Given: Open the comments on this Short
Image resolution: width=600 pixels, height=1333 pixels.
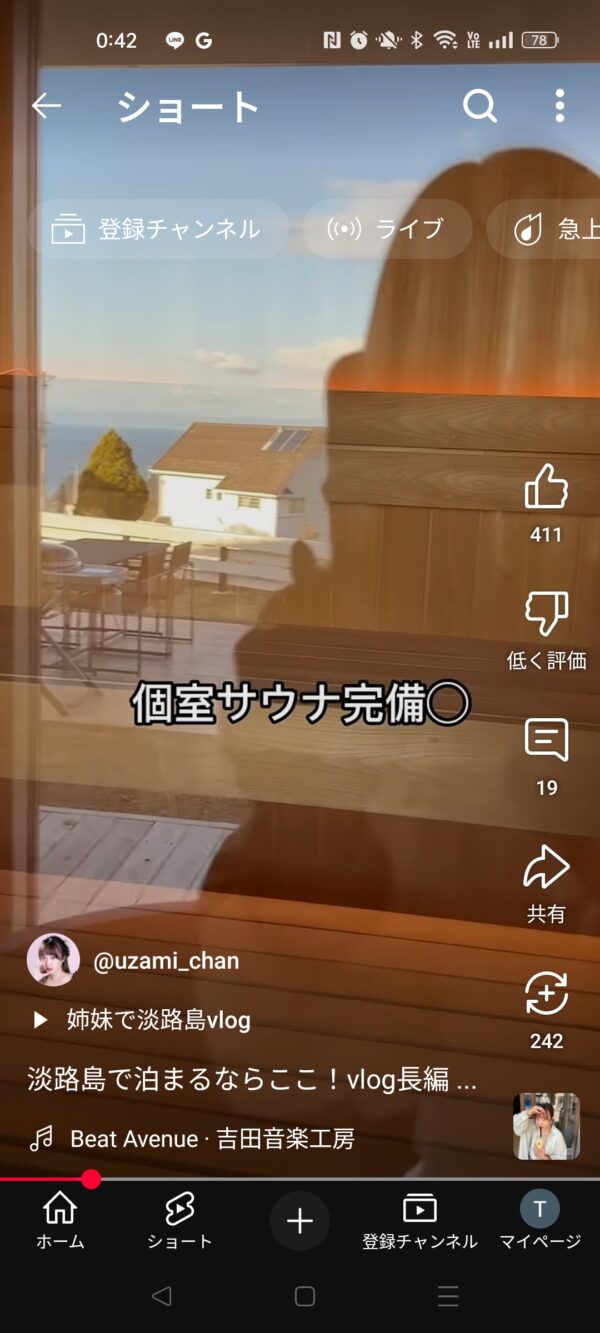Looking at the screenshot, I should tap(546, 741).
